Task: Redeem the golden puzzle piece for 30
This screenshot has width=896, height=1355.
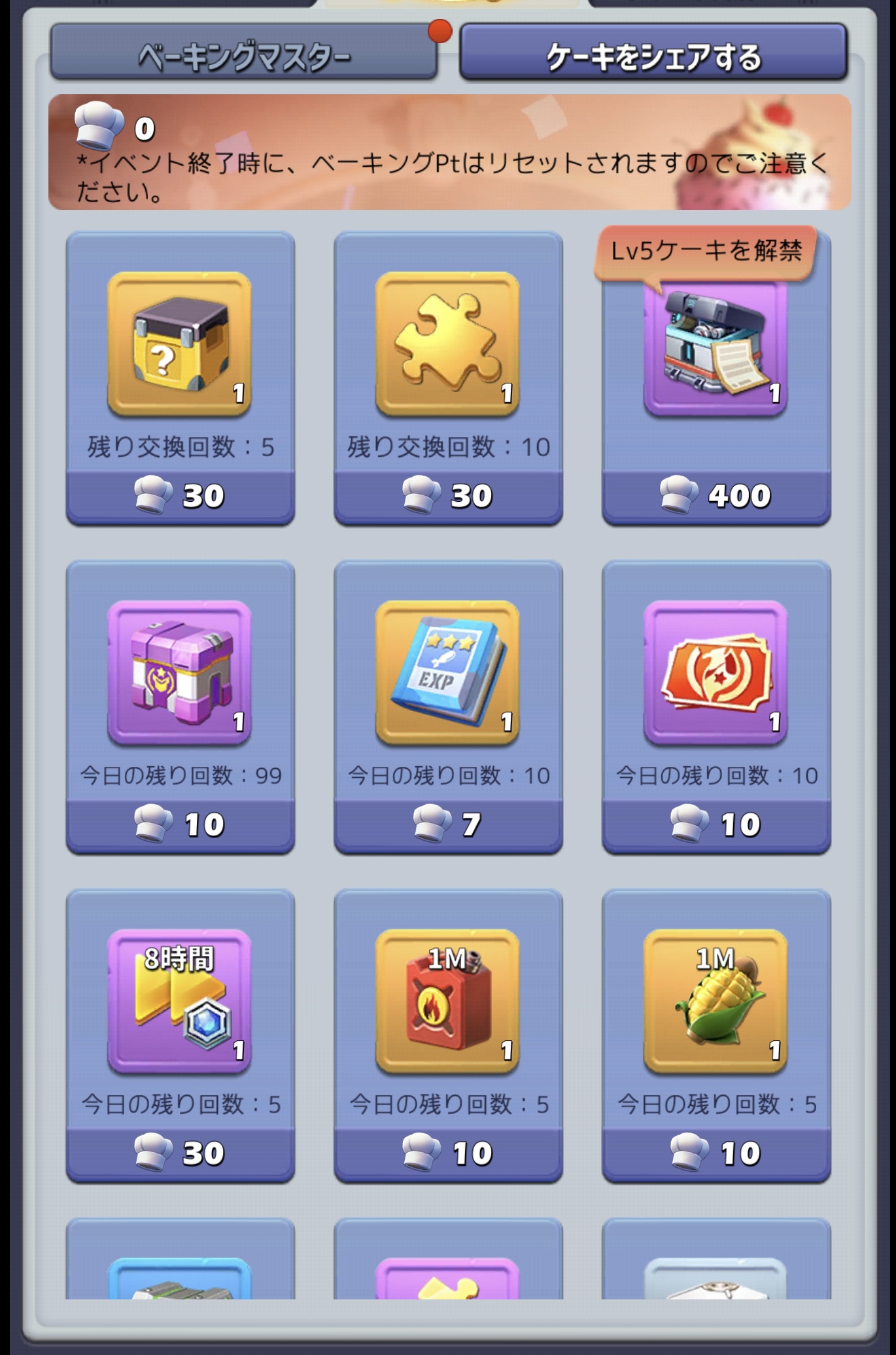Action: (x=448, y=495)
